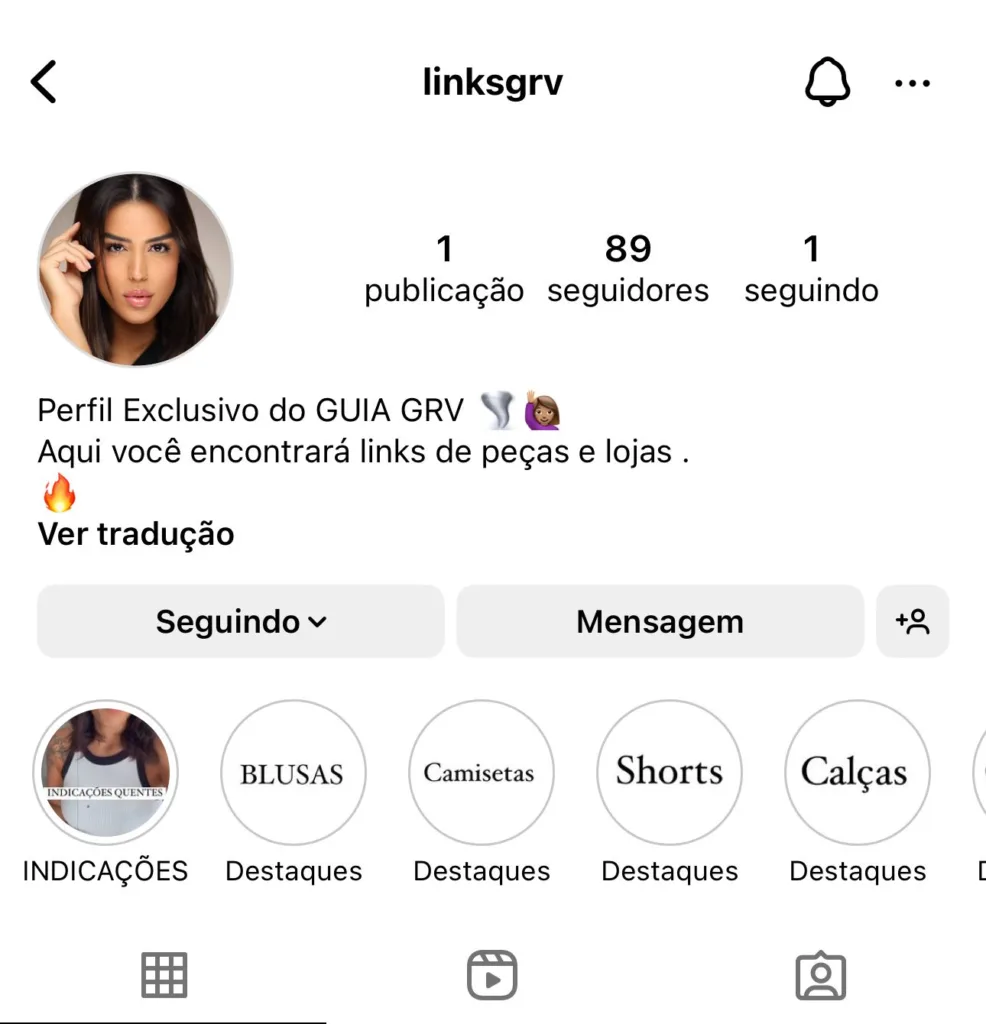Expand the Seguindo follow status dropdown
Viewport: 986px width, 1024px height.
[x=240, y=621]
